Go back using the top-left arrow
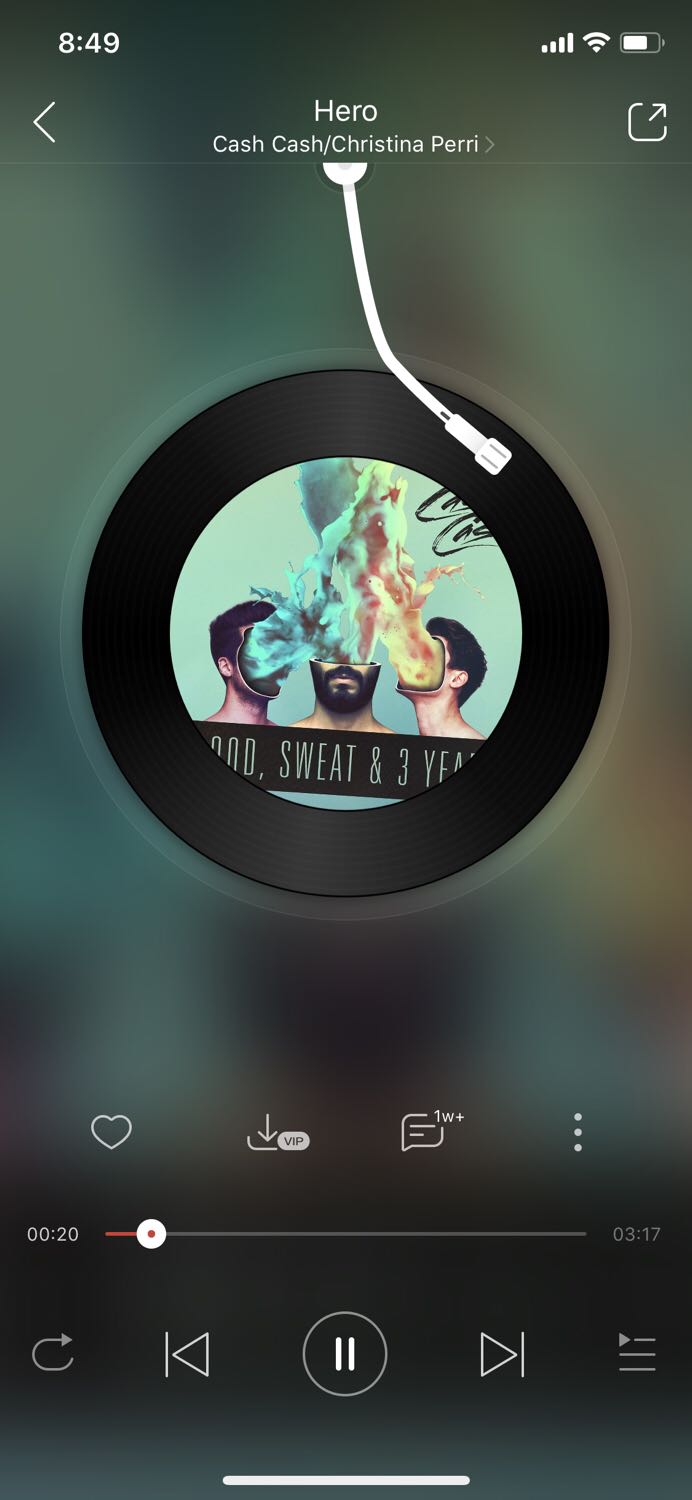Image resolution: width=692 pixels, height=1500 pixels. 45,122
